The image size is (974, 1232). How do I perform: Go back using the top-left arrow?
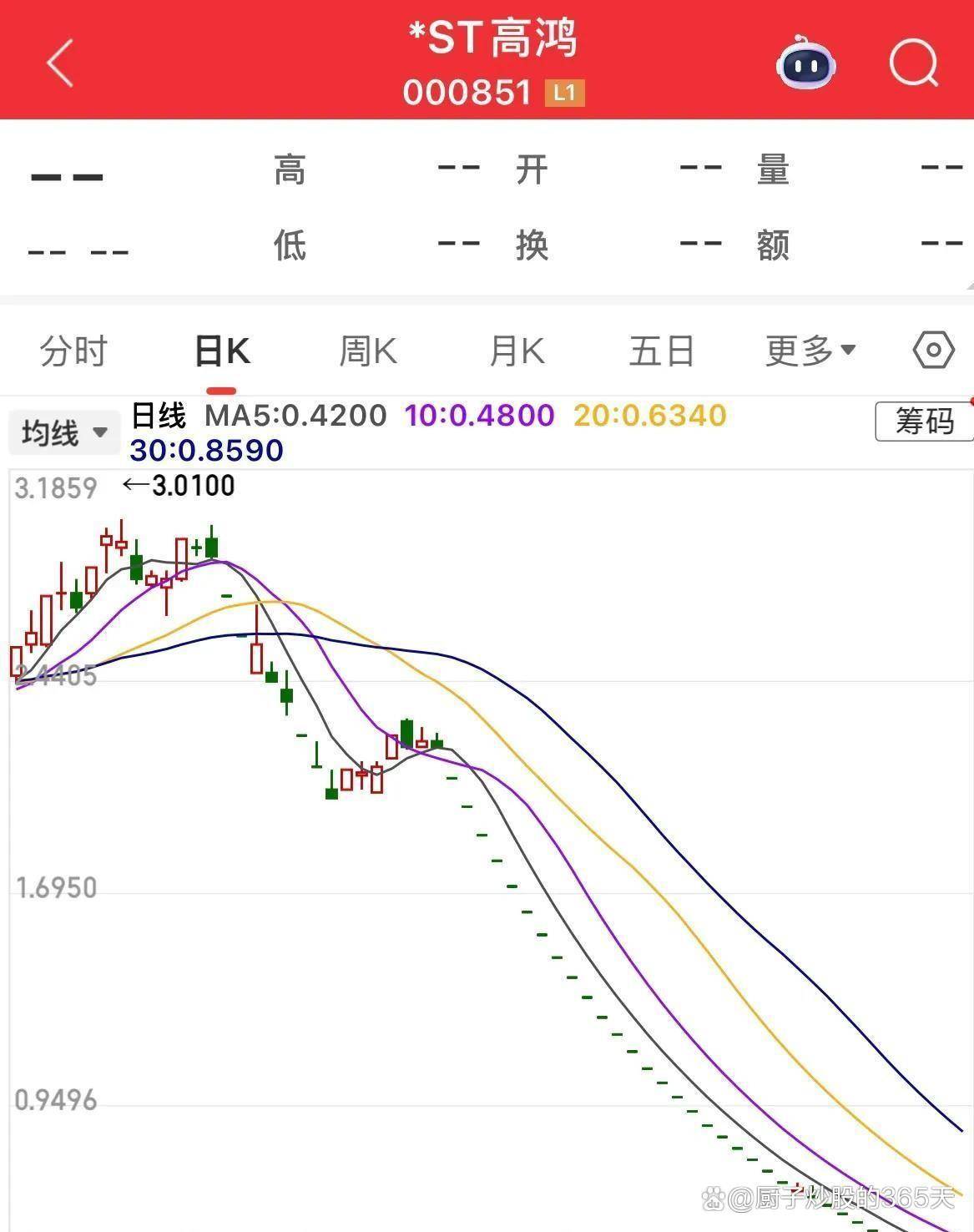[x=60, y=63]
